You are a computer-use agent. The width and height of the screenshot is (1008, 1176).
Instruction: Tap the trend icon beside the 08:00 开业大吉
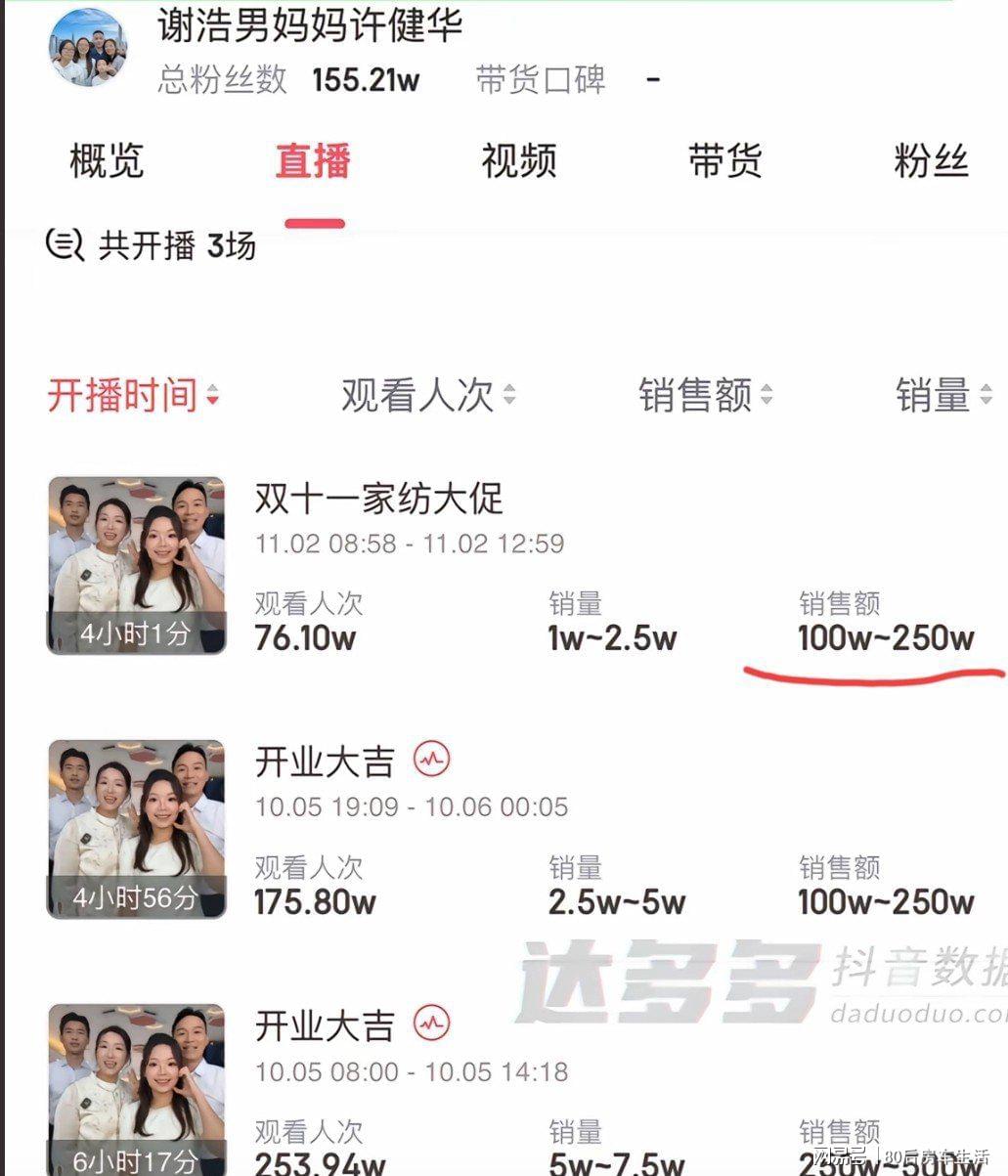(431, 1024)
